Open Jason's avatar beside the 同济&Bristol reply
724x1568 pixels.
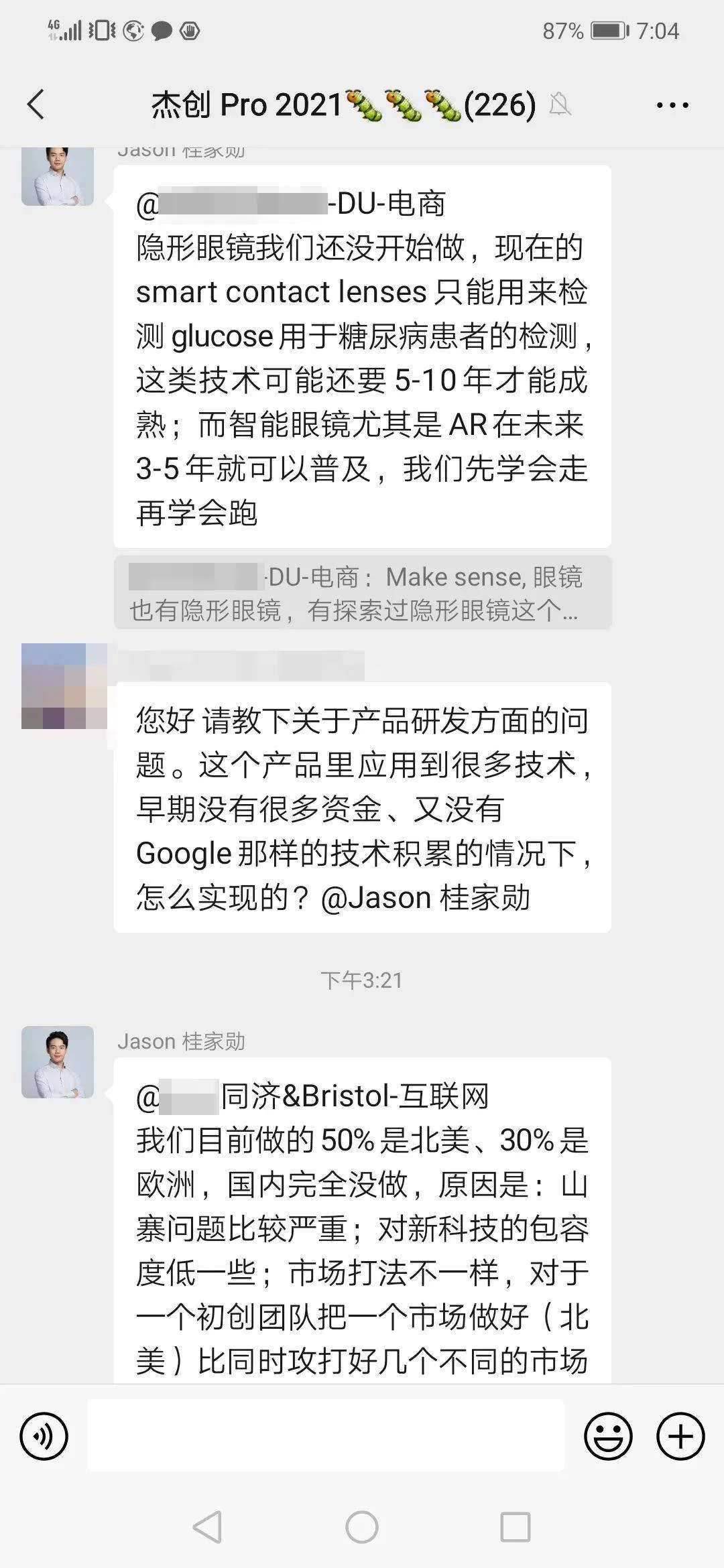click(x=58, y=1061)
